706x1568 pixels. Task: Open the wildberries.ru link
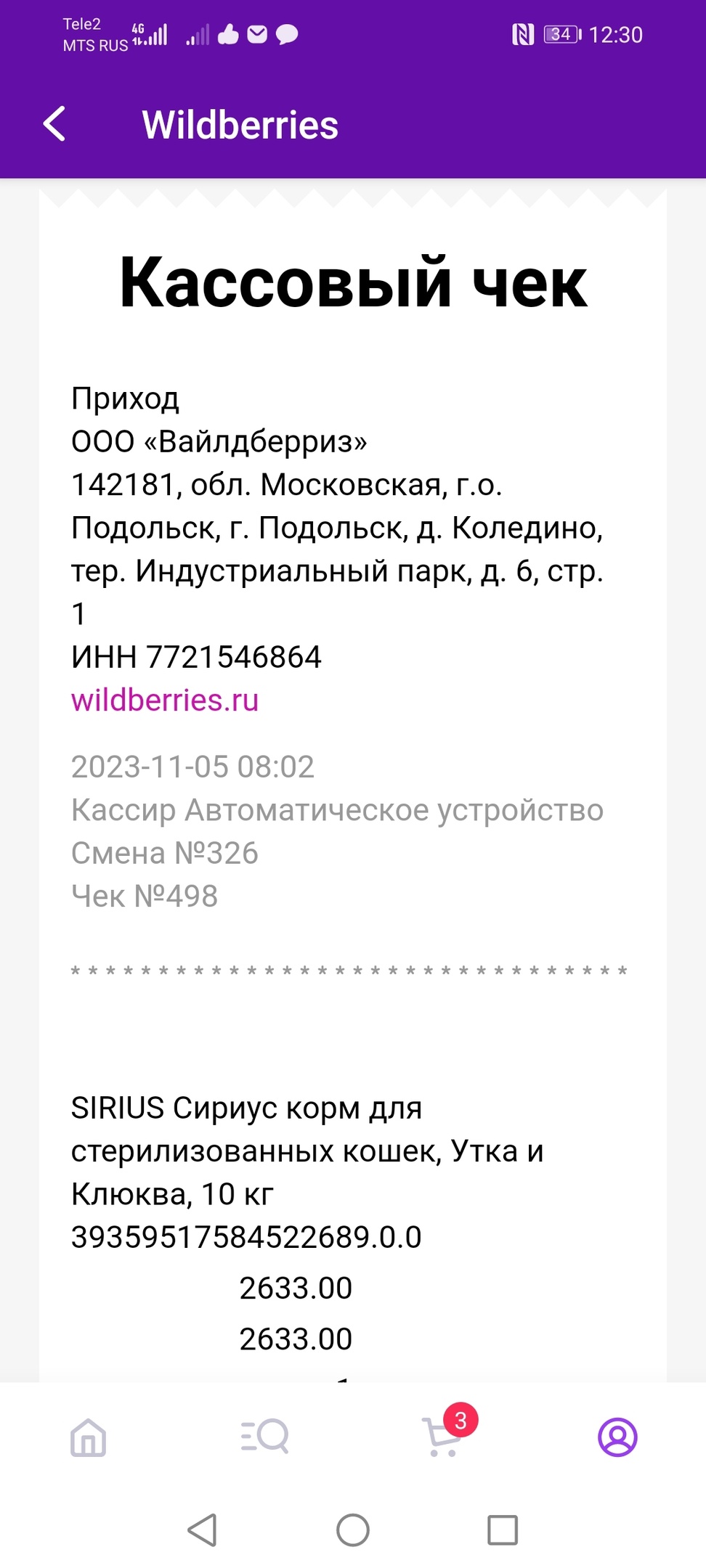pyautogui.click(x=165, y=700)
